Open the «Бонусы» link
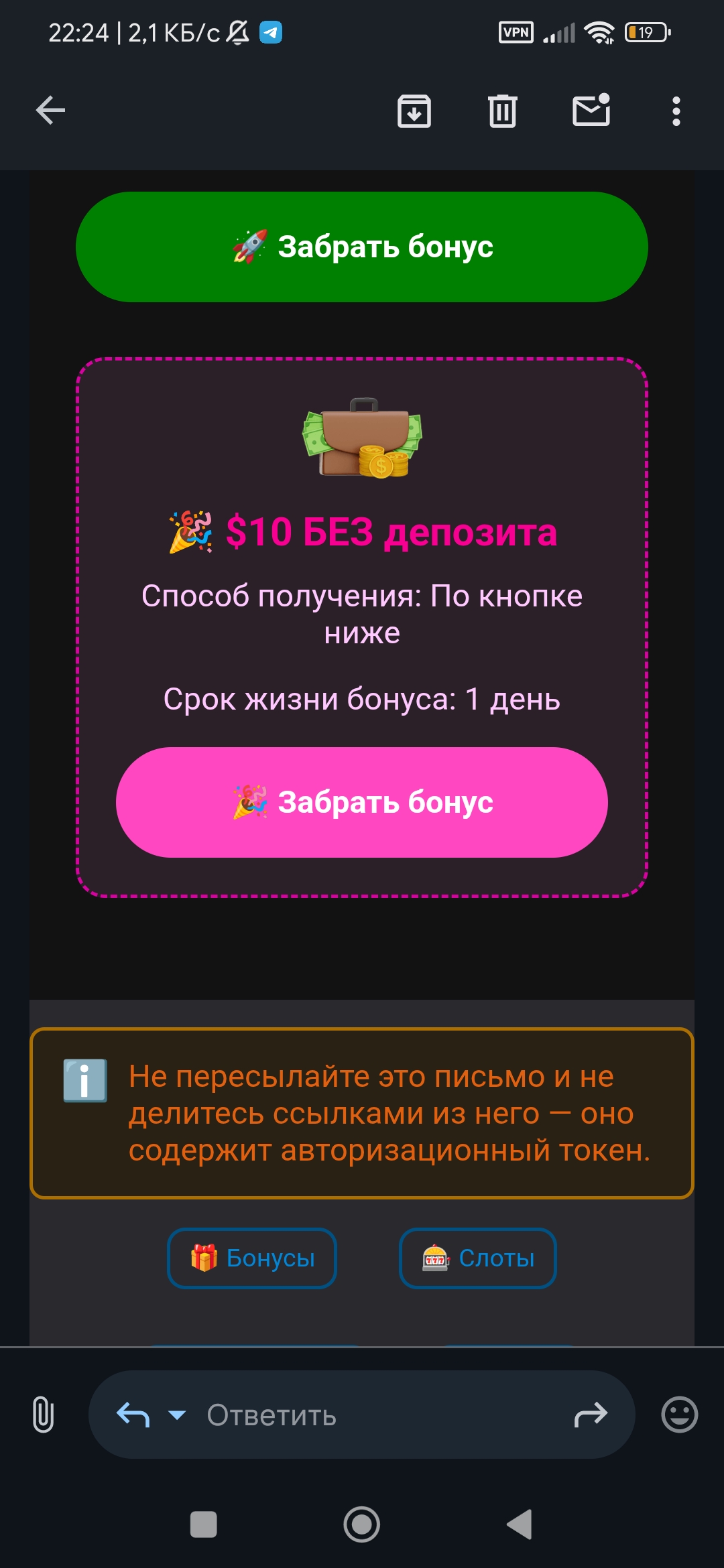Image resolution: width=724 pixels, height=1568 pixels. pyautogui.click(x=252, y=1258)
